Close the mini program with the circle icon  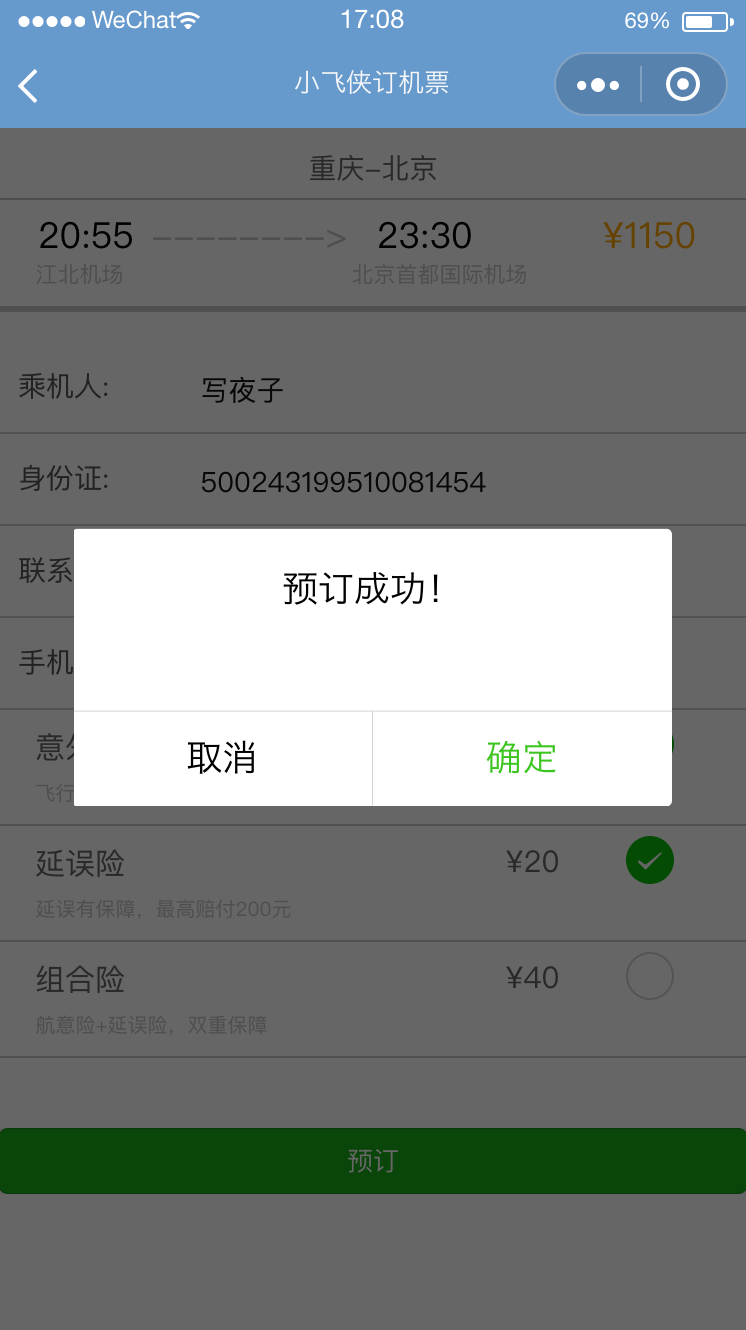(x=683, y=85)
